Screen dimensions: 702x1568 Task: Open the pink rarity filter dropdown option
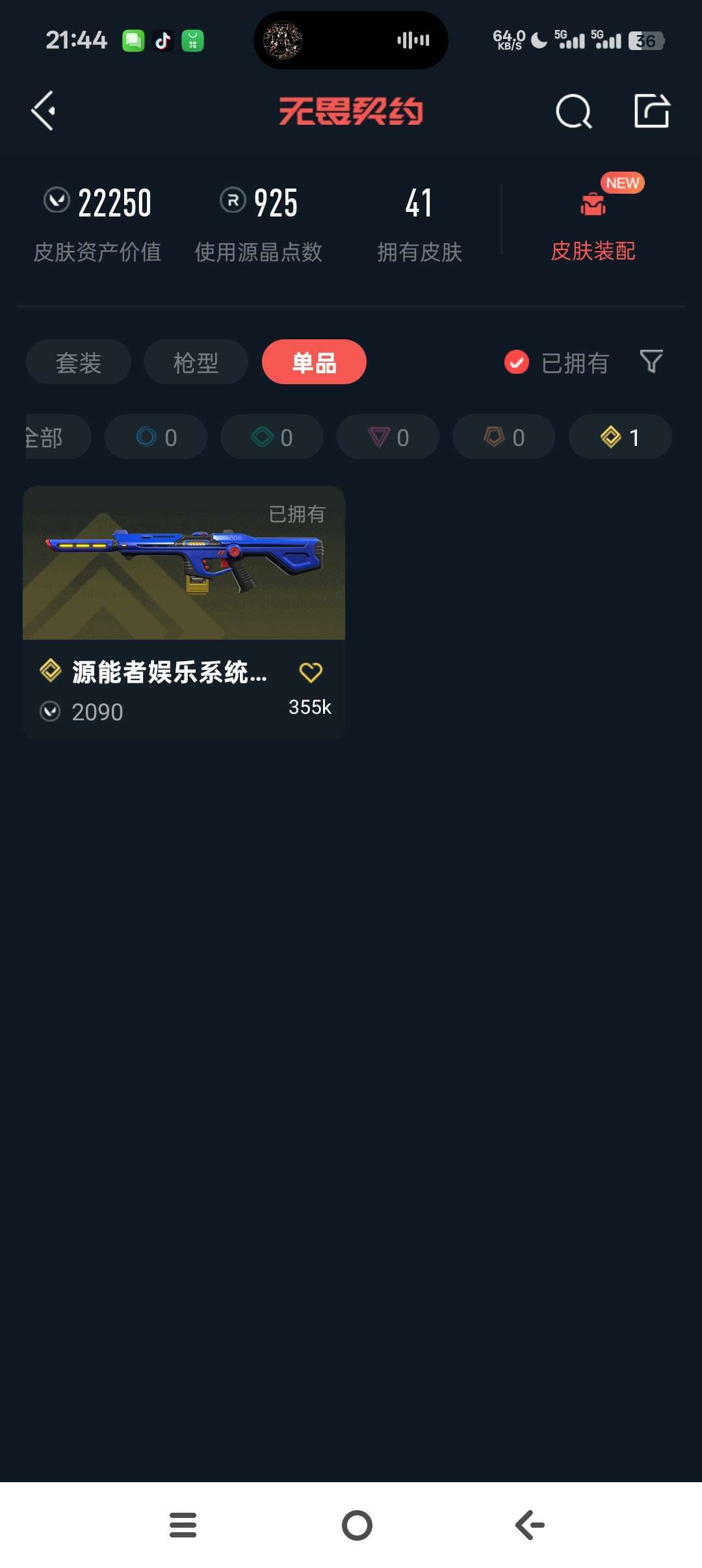[x=387, y=437]
